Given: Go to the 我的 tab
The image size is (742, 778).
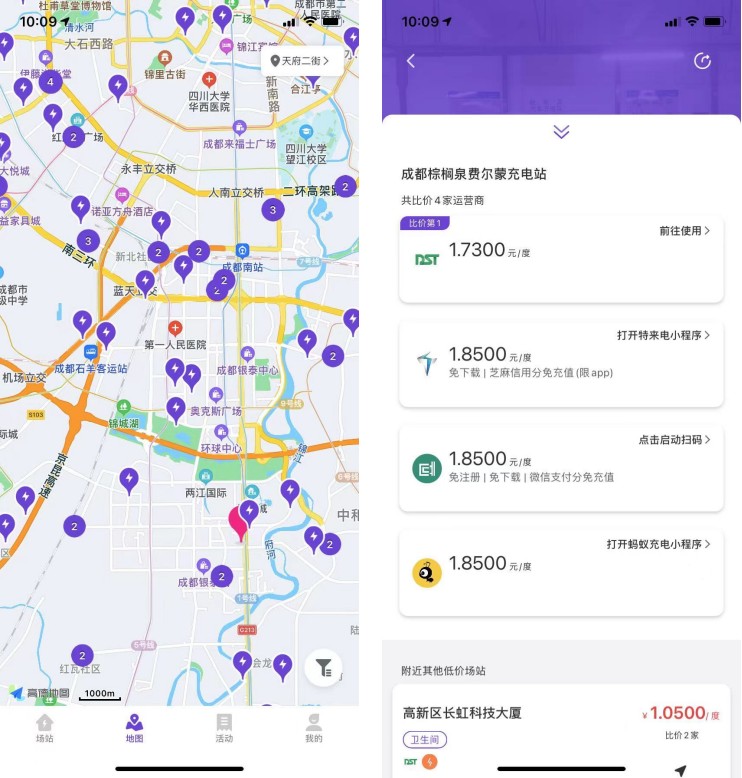Looking at the screenshot, I should (x=314, y=728).
